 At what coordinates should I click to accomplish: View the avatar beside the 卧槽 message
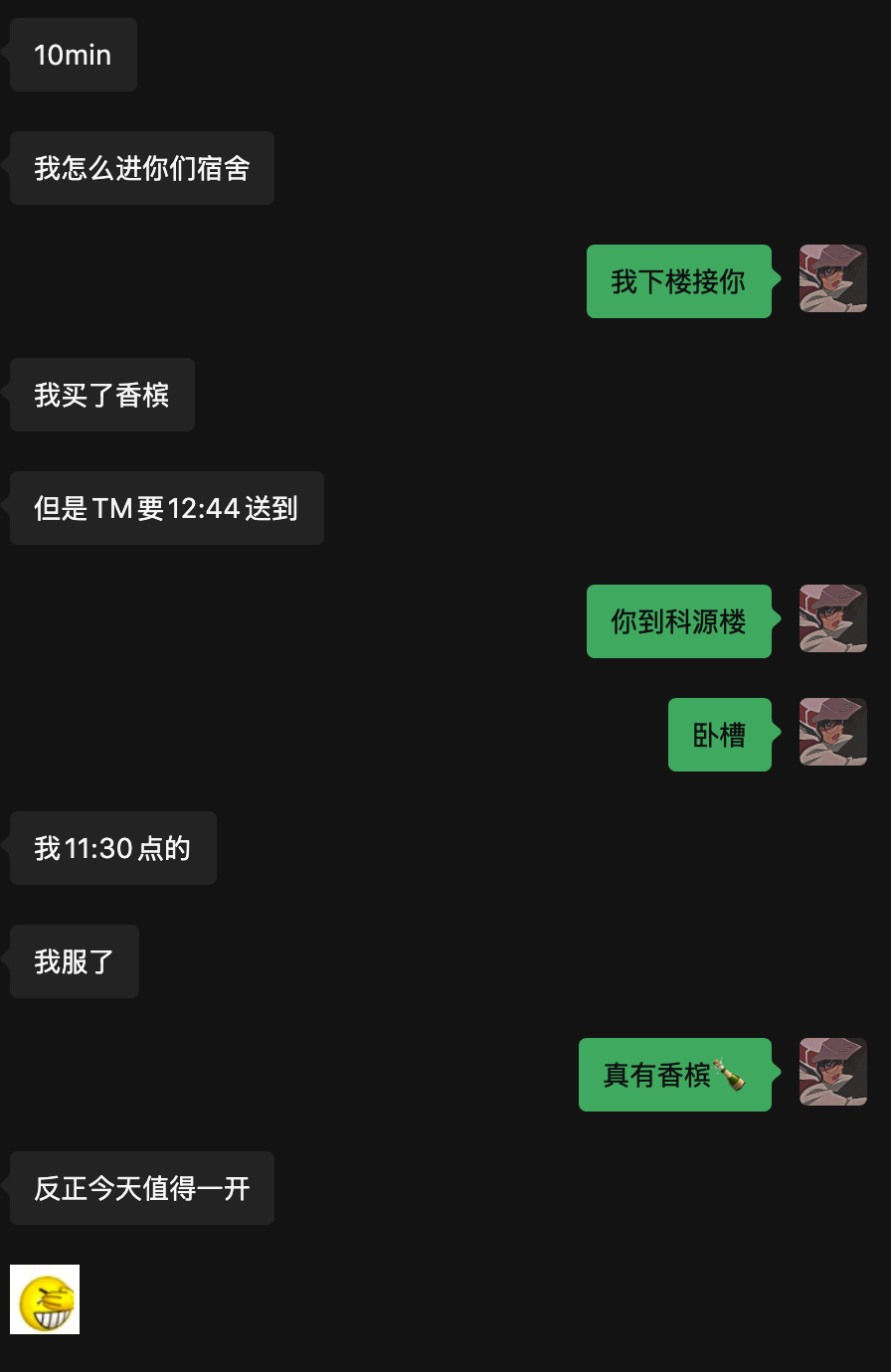(x=832, y=733)
